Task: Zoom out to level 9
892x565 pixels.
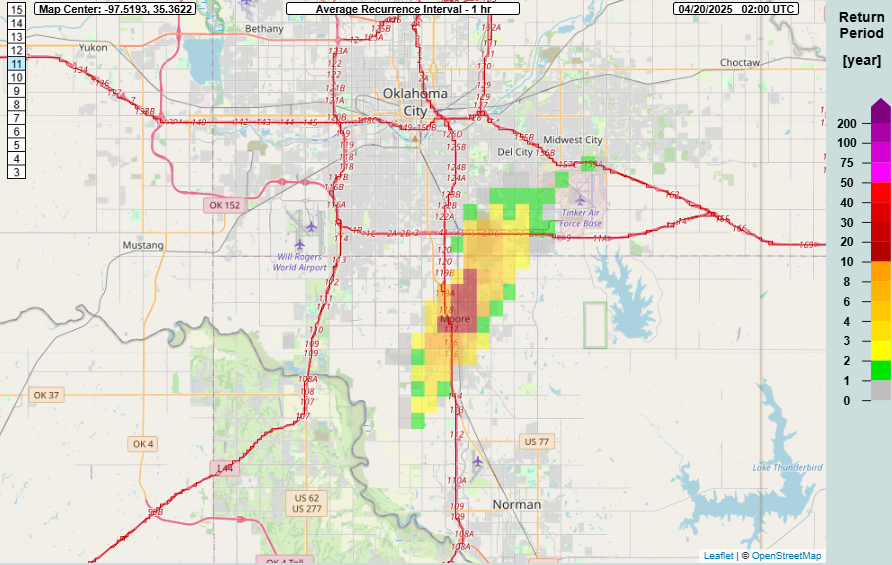Action: (x=17, y=91)
